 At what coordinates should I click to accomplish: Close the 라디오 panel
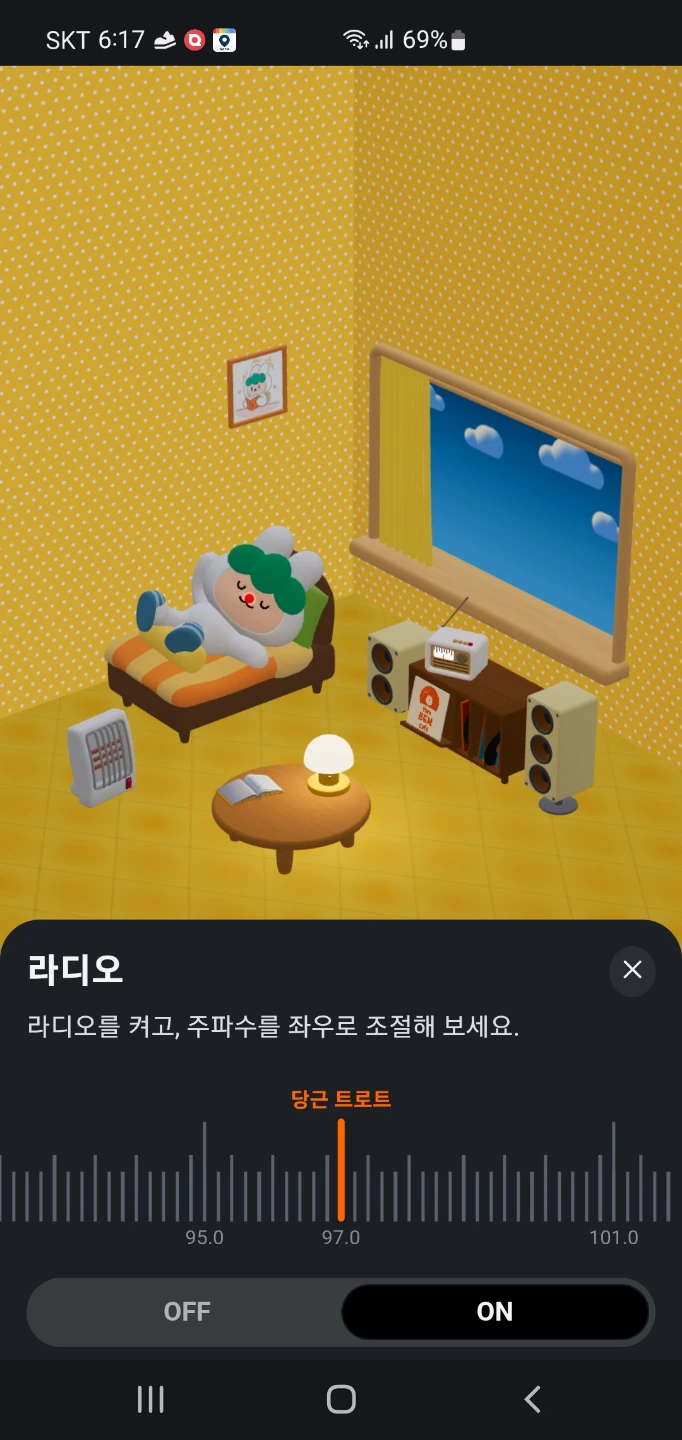pos(632,970)
